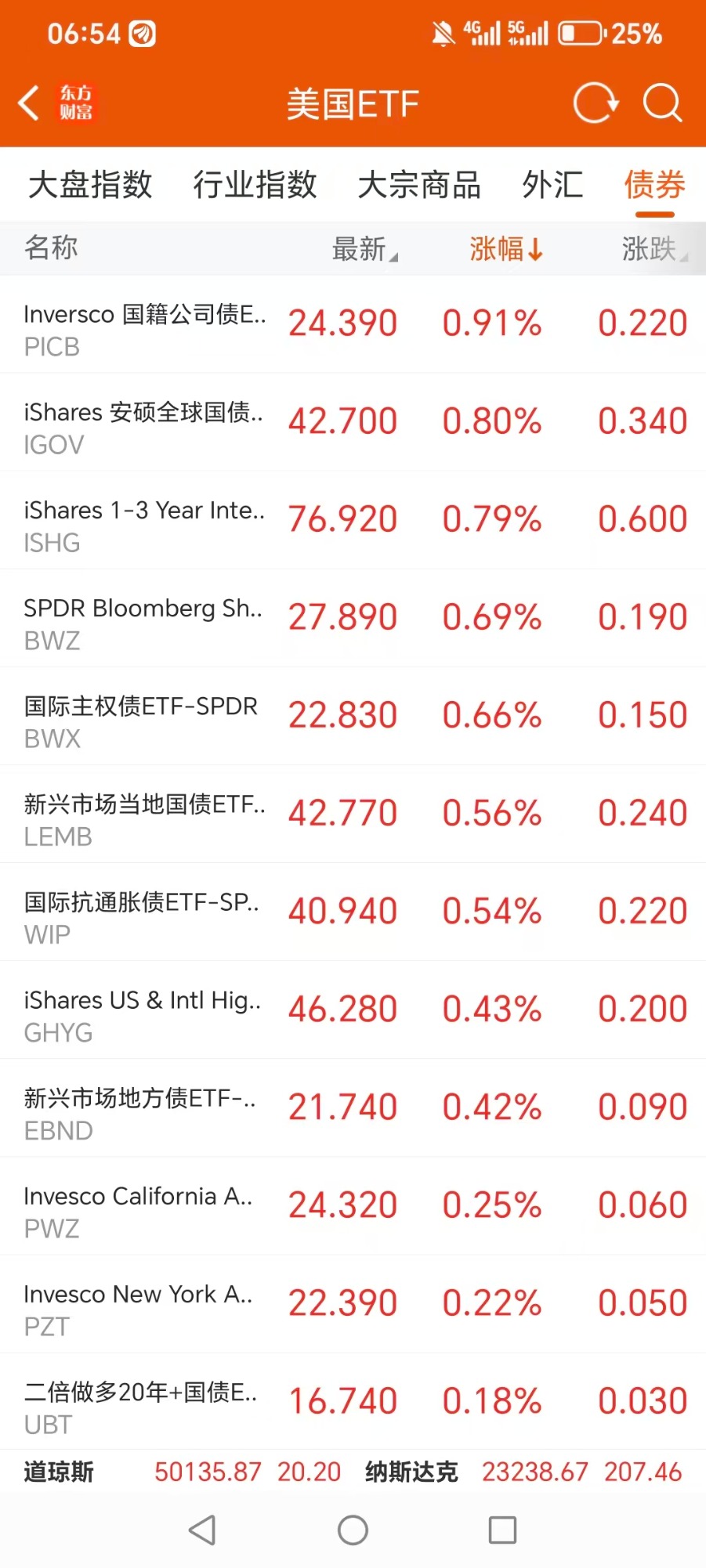Go to the system home screen

tap(353, 1530)
